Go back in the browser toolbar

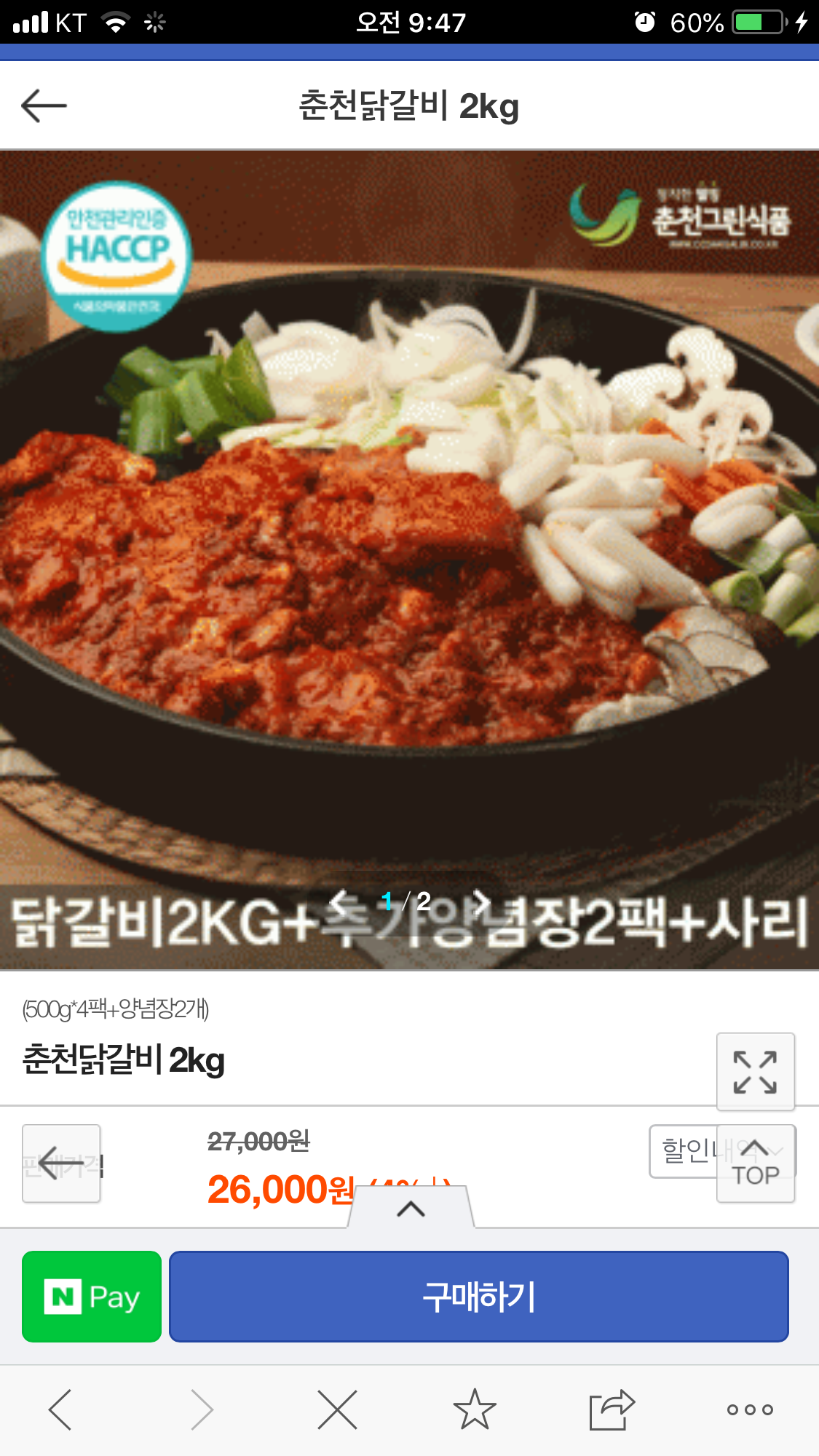point(60,1409)
